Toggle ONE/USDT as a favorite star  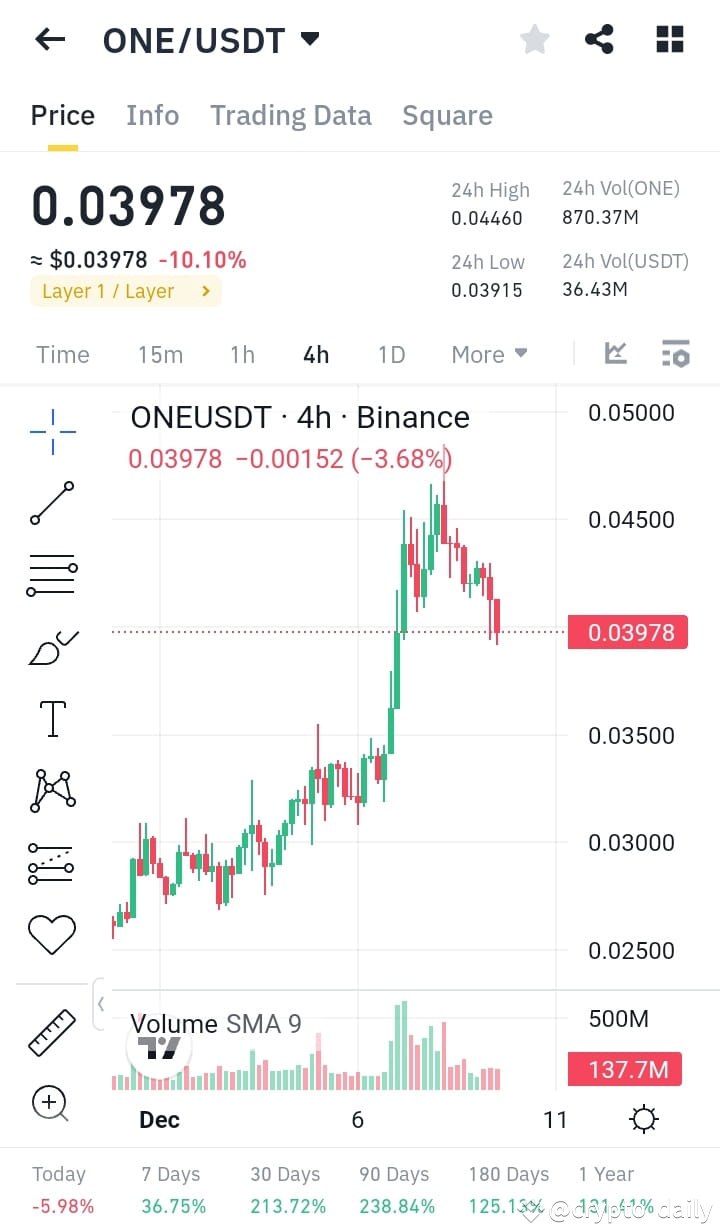535,39
